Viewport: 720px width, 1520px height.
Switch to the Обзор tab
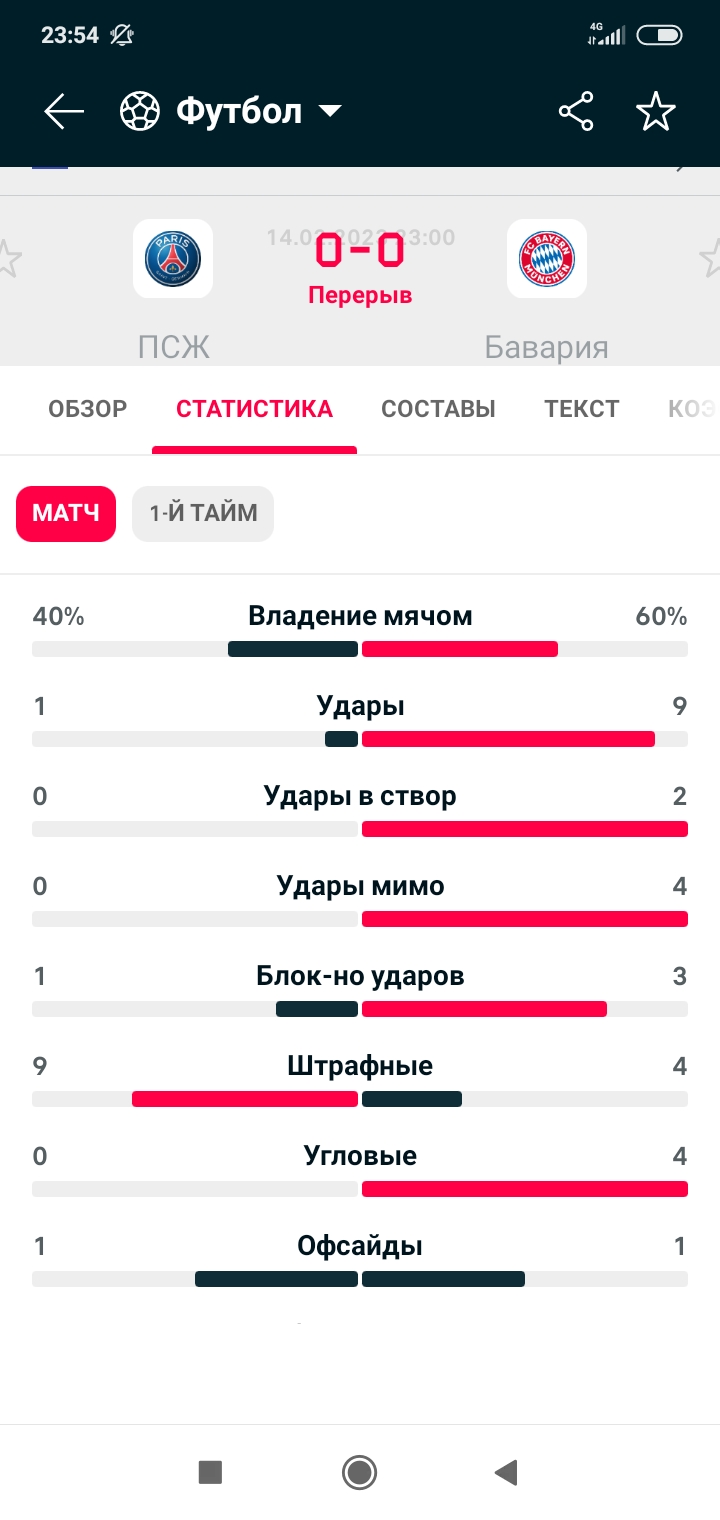(x=88, y=409)
